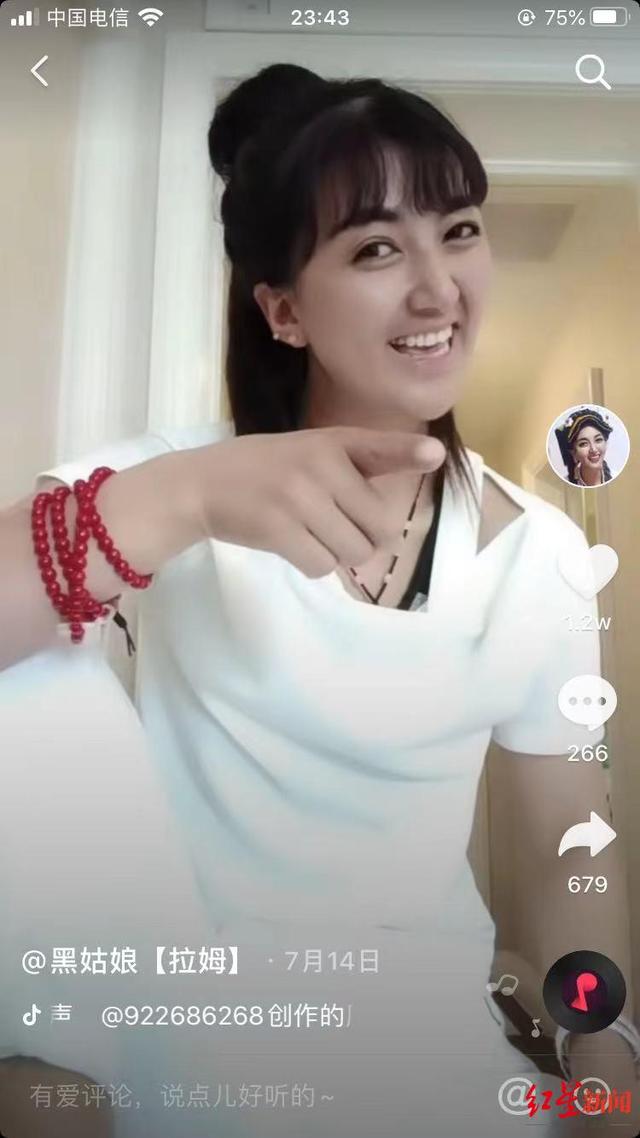The height and width of the screenshot is (1138, 640).
Task: Open the 266 comments
Action: [587, 702]
